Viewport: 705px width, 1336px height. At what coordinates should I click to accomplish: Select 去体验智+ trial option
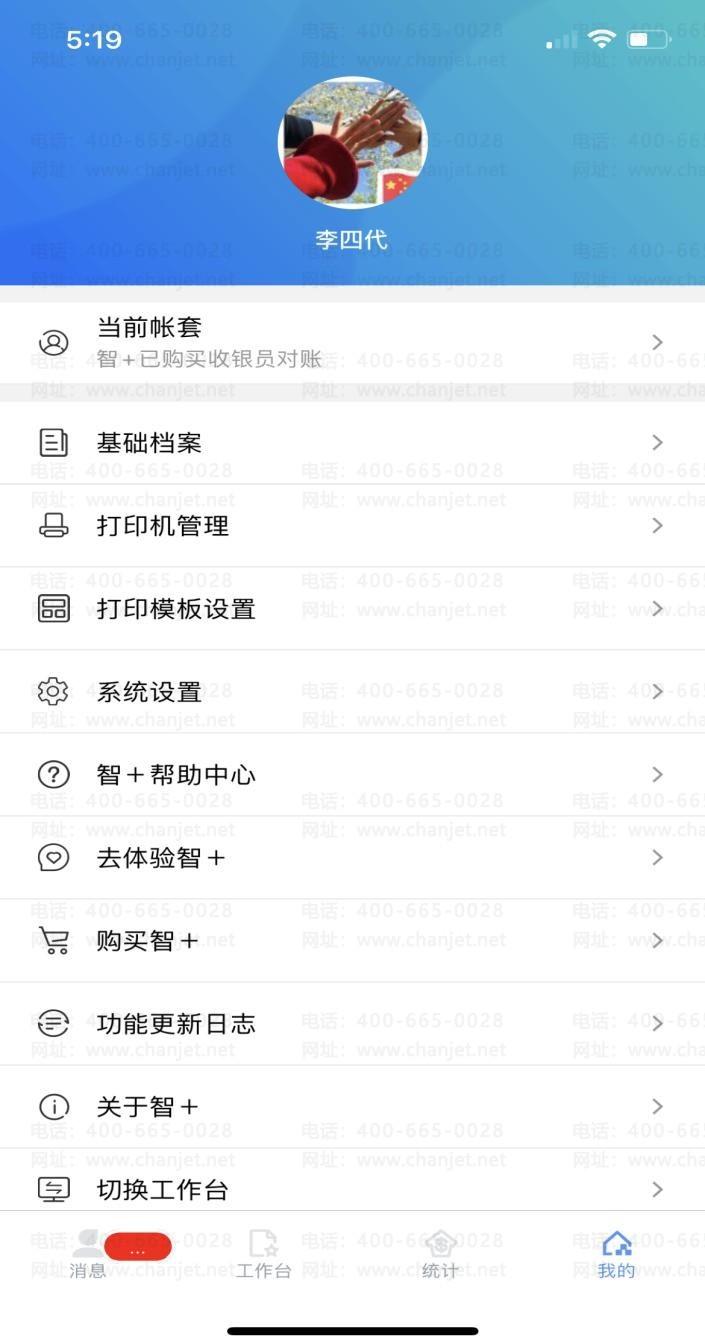coord(350,857)
